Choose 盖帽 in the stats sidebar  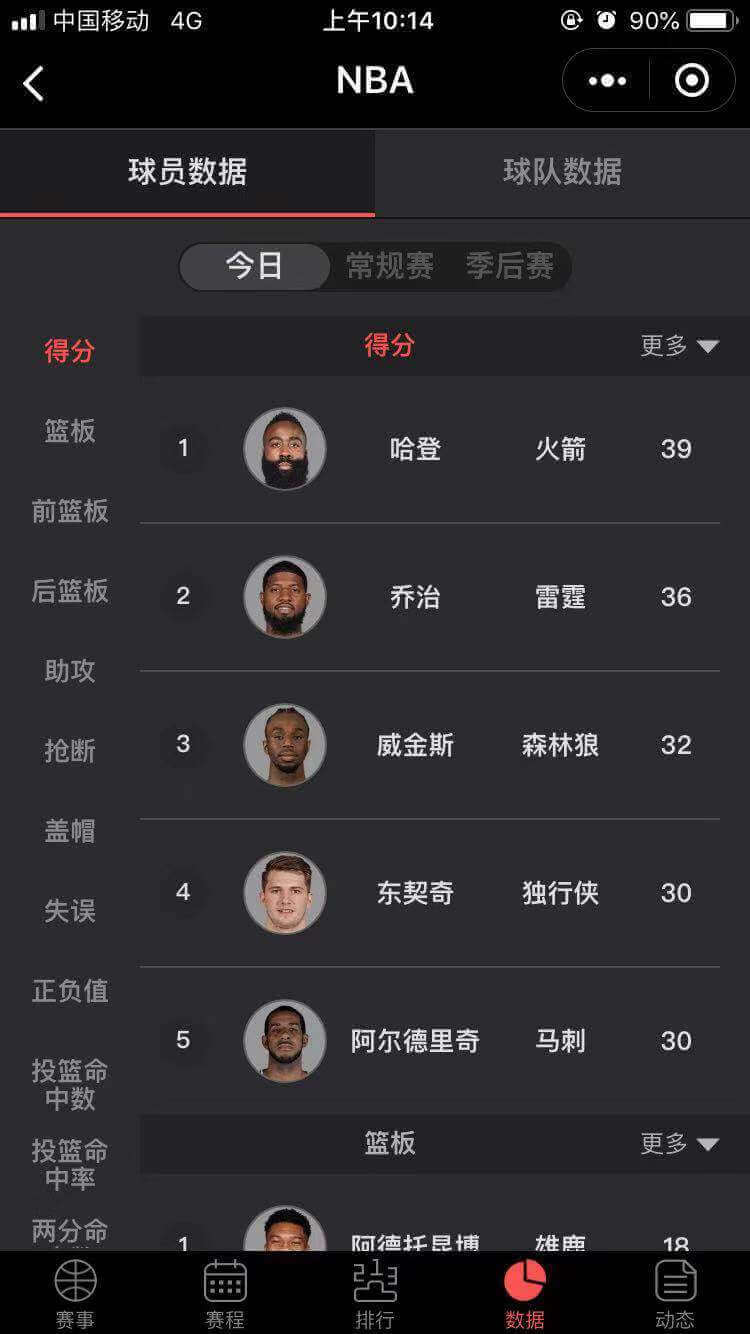pyautogui.click(x=70, y=831)
